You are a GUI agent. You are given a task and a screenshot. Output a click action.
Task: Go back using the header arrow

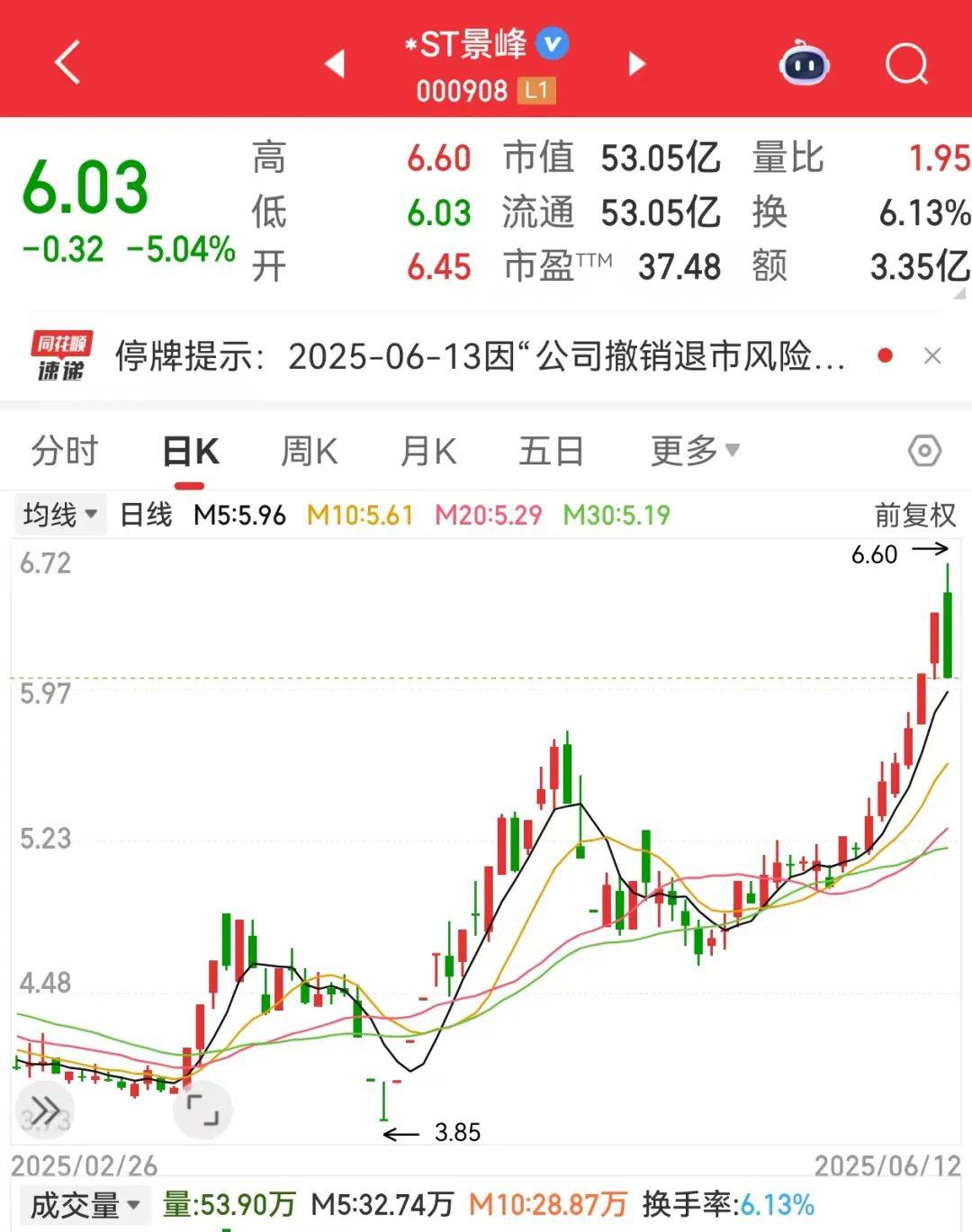tap(68, 63)
